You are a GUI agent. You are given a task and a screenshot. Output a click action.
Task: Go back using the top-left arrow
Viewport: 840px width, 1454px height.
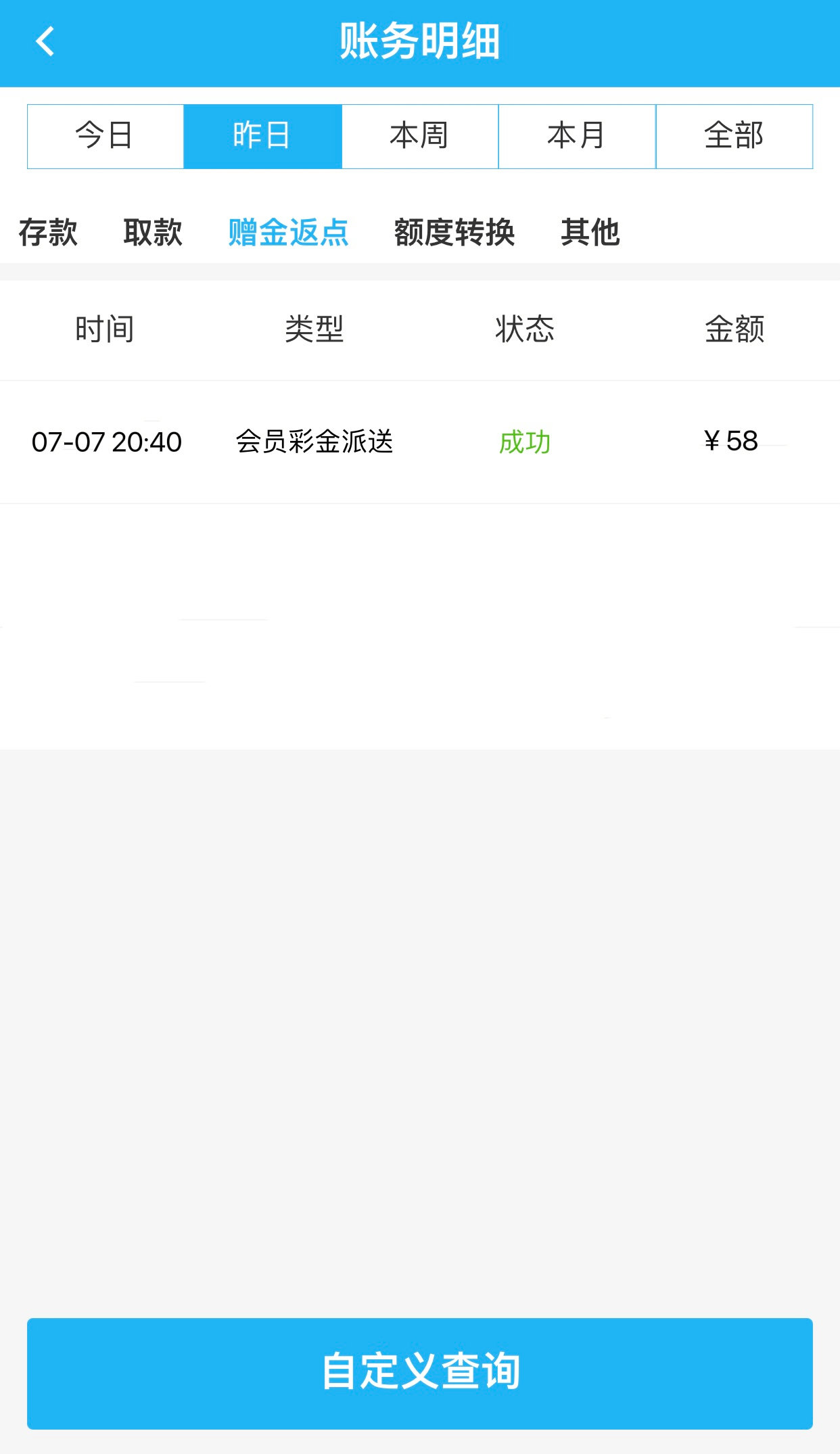(x=45, y=42)
